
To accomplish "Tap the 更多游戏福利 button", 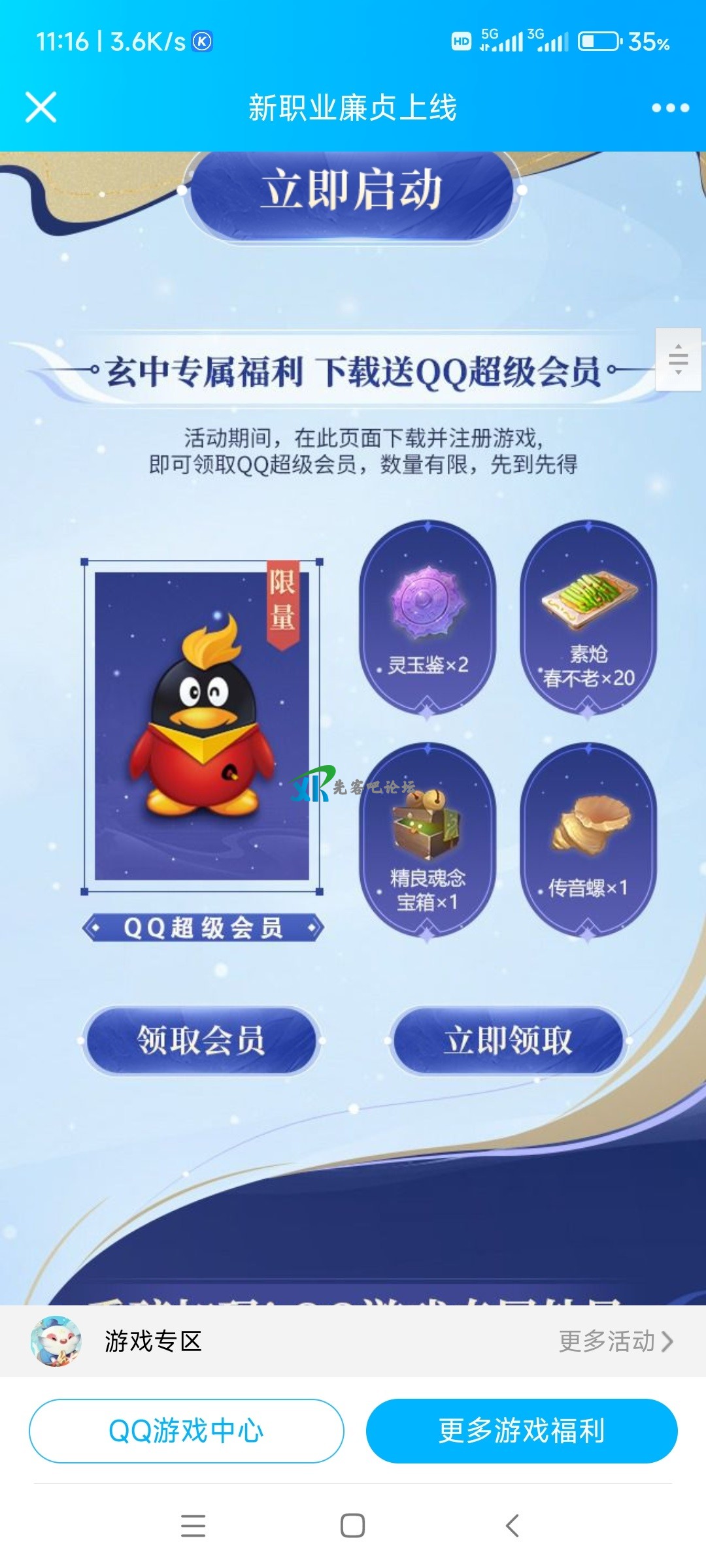I will pyautogui.click(x=521, y=1431).
